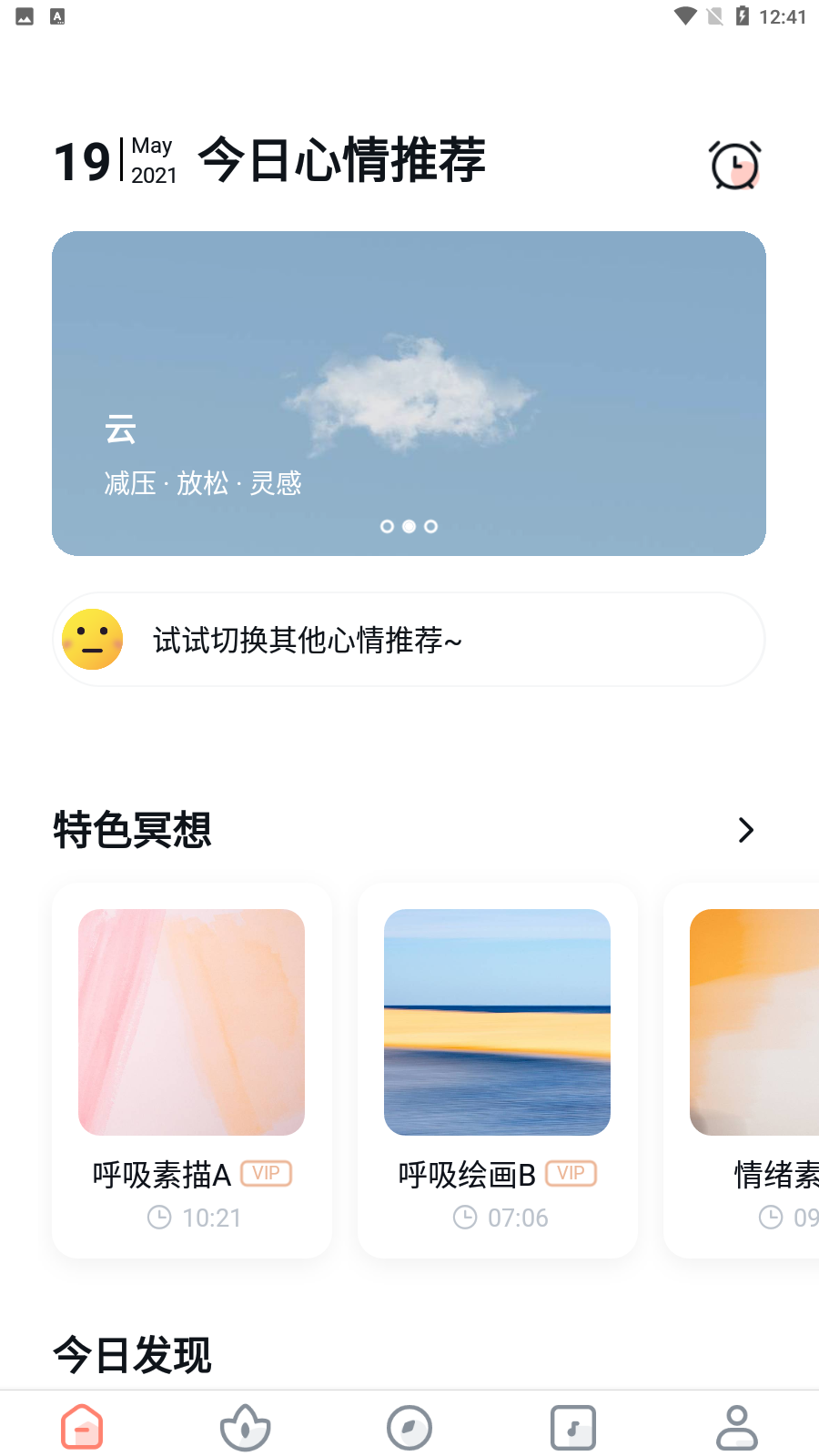Viewport: 819px width, 1456px height.
Task: Open the profile person icon in bottom bar
Action: [x=737, y=1427]
